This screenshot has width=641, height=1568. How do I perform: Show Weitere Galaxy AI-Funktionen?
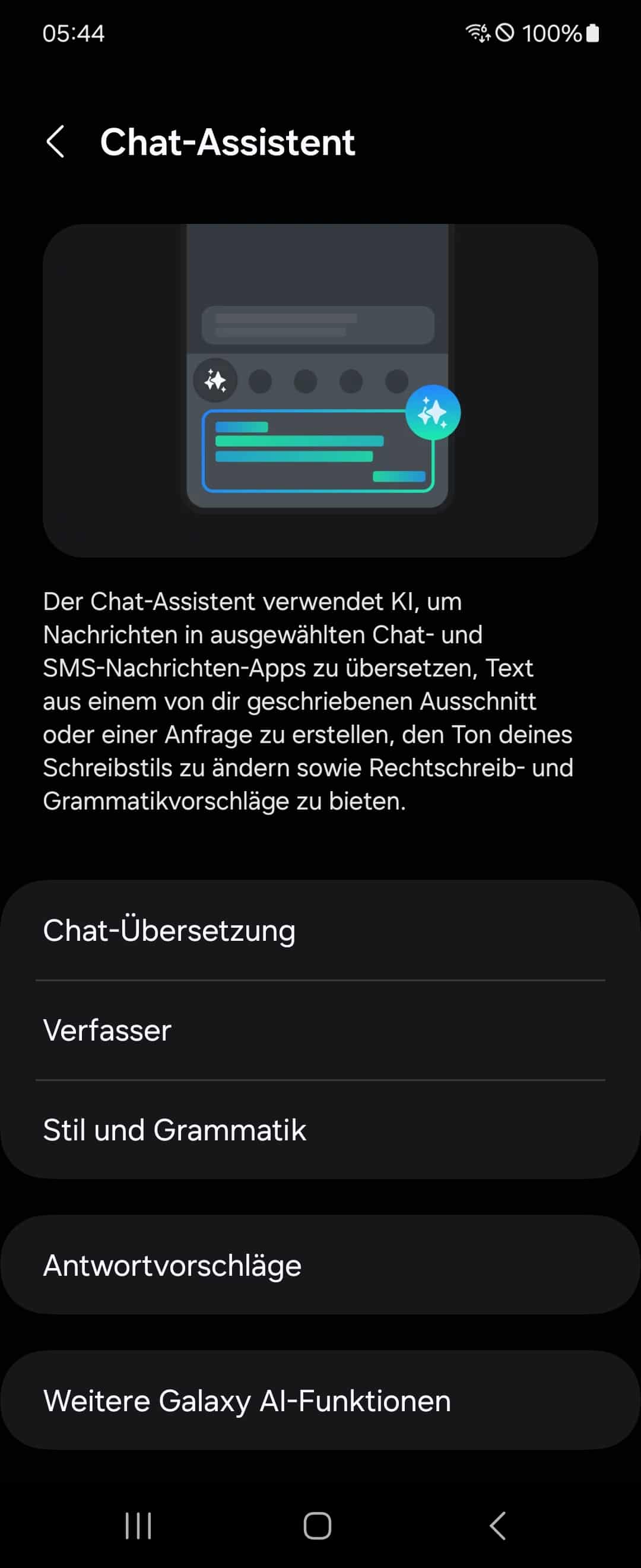(x=320, y=1400)
